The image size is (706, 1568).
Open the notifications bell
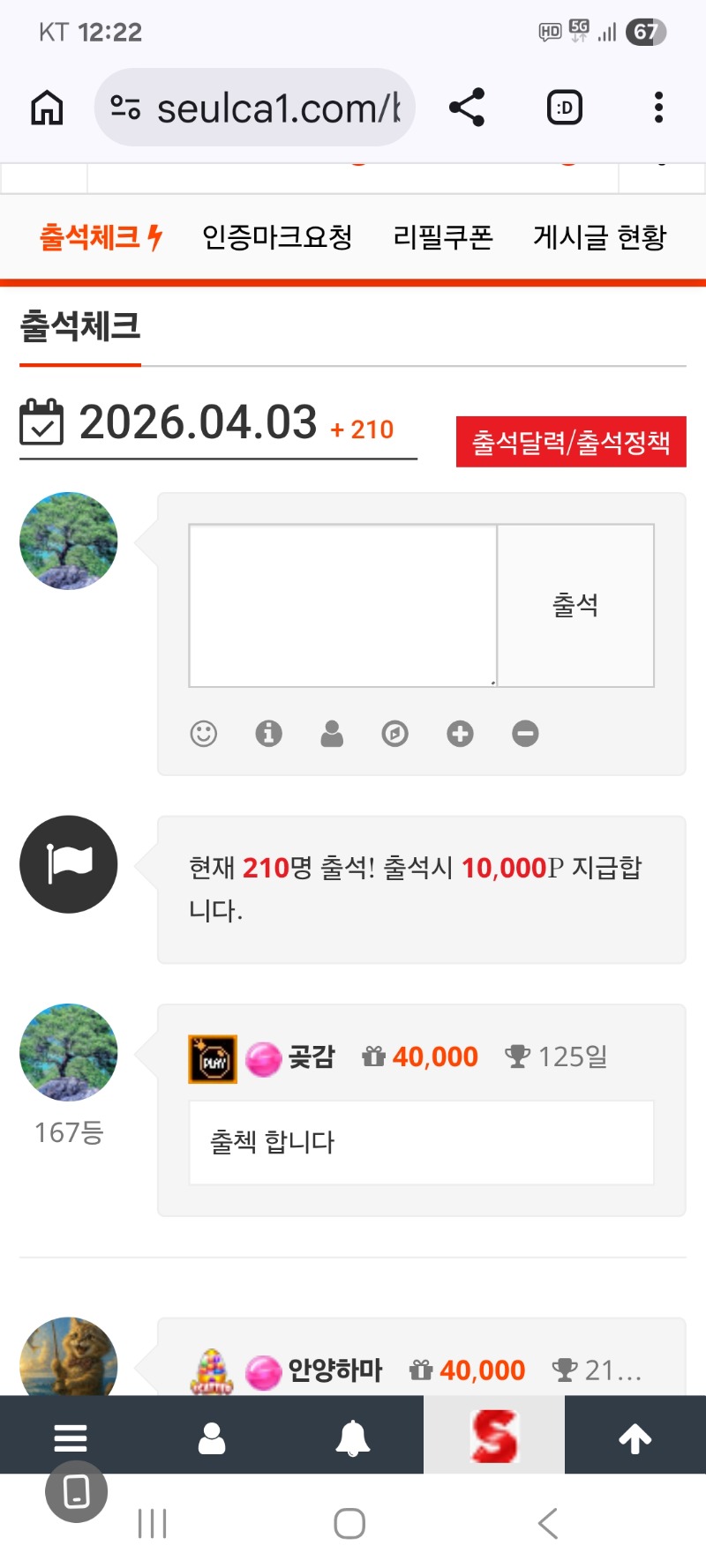click(x=353, y=1438)
